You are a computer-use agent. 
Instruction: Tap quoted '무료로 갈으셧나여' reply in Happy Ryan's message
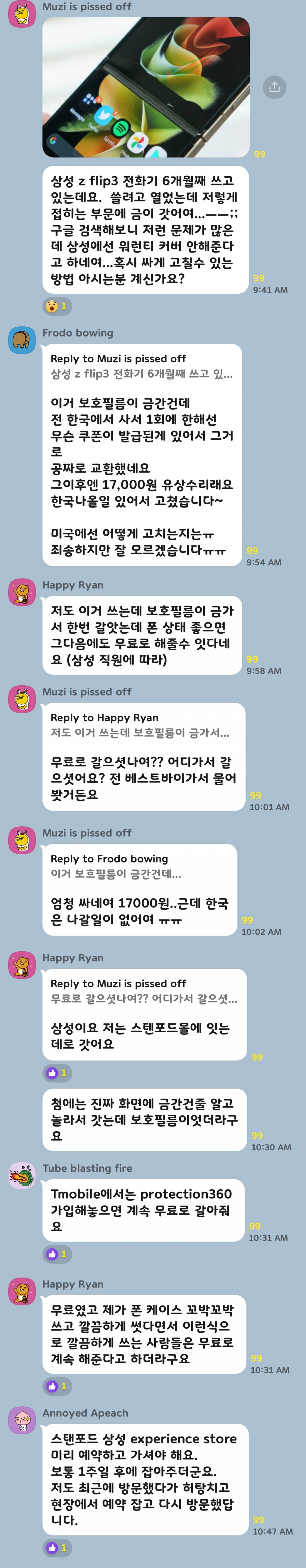point(144,990)
